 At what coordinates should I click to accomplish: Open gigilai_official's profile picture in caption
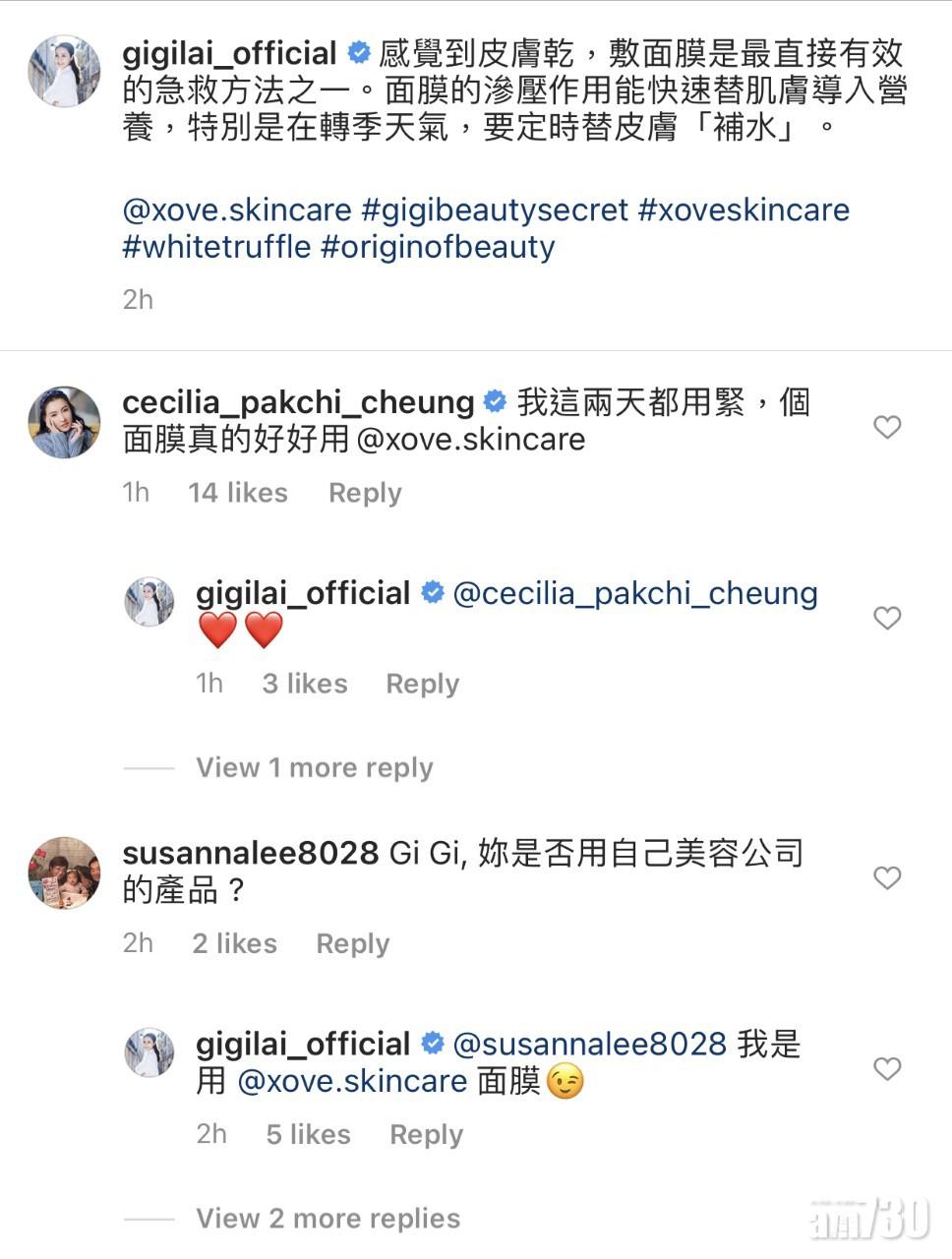64,71
